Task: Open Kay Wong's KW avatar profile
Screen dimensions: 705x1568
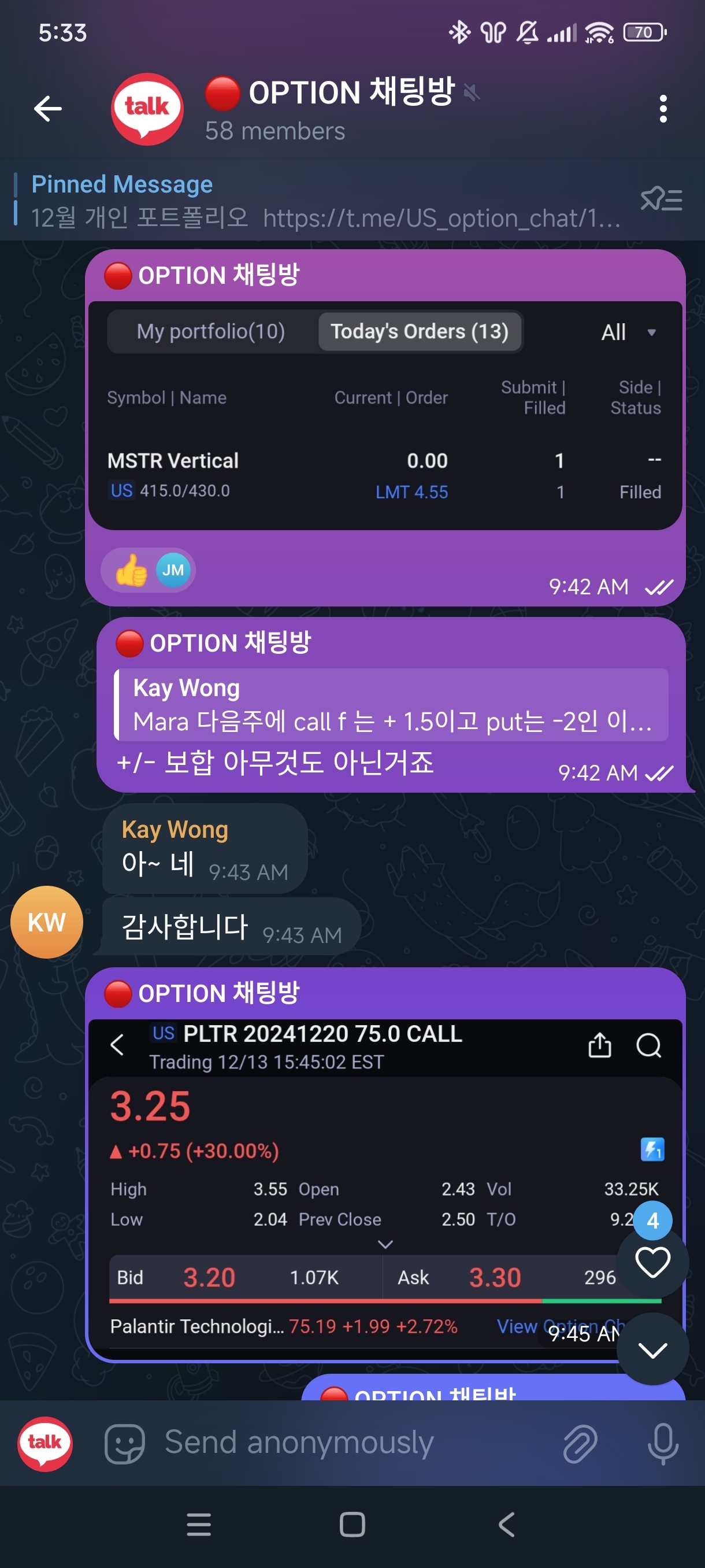Action: 46,922
